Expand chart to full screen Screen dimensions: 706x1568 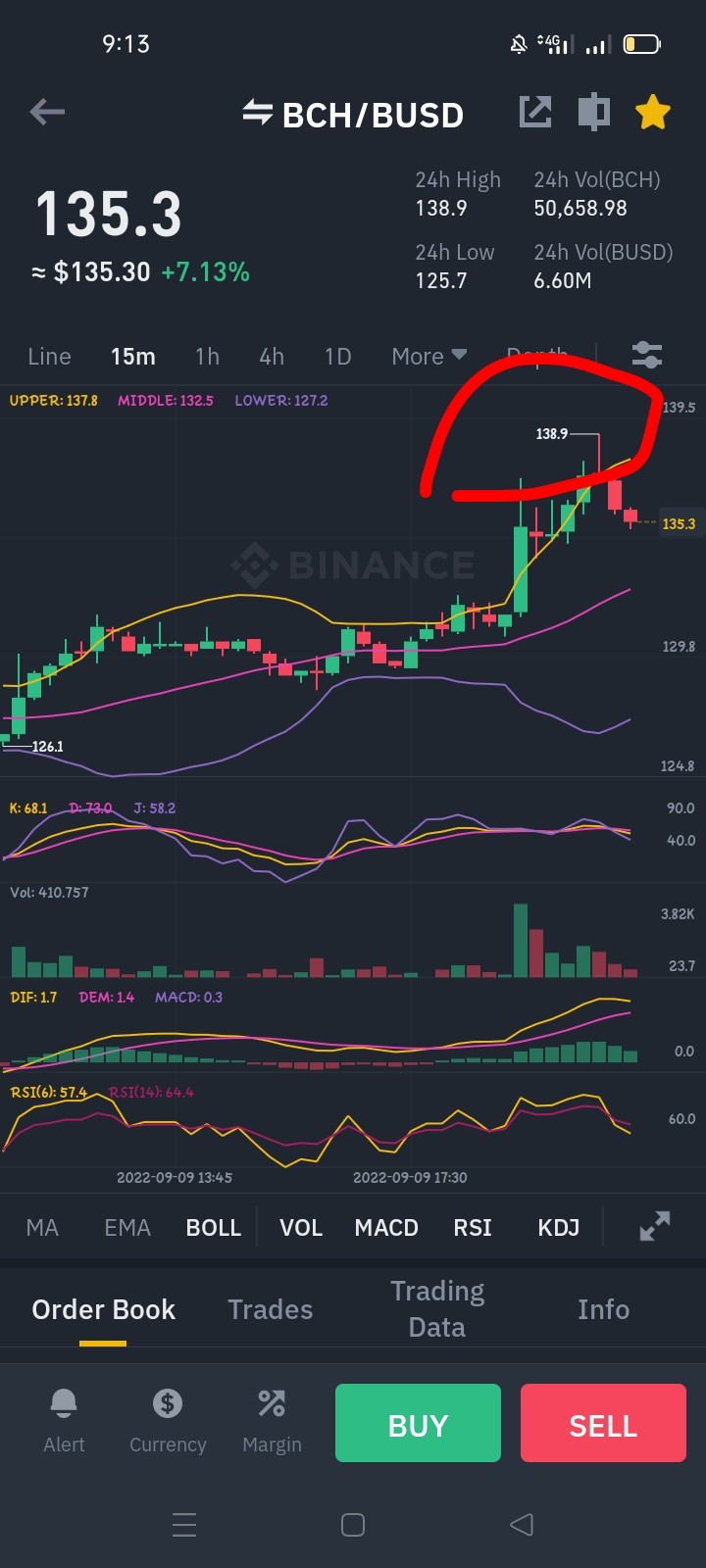[x=655, y=1226]
